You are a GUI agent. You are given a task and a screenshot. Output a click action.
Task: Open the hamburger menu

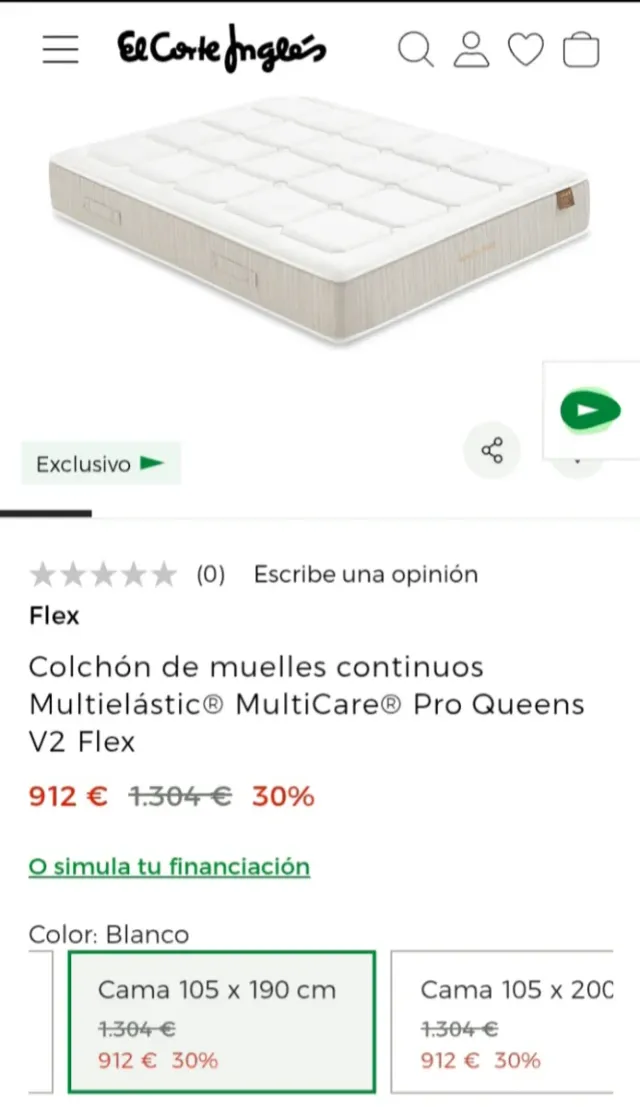[x=60, y=49]
